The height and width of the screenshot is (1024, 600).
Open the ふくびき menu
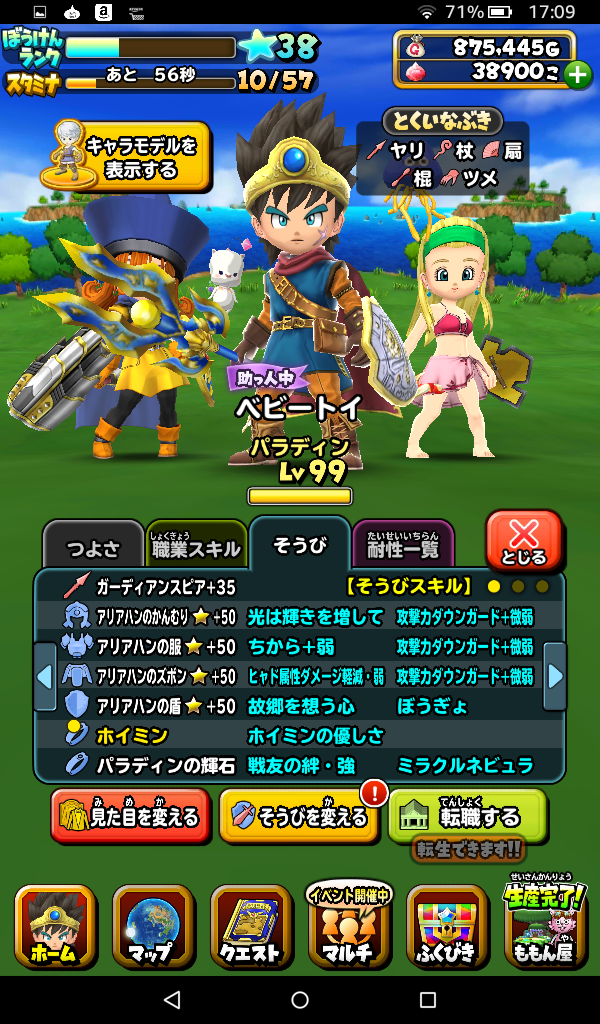tap(447, 926)
